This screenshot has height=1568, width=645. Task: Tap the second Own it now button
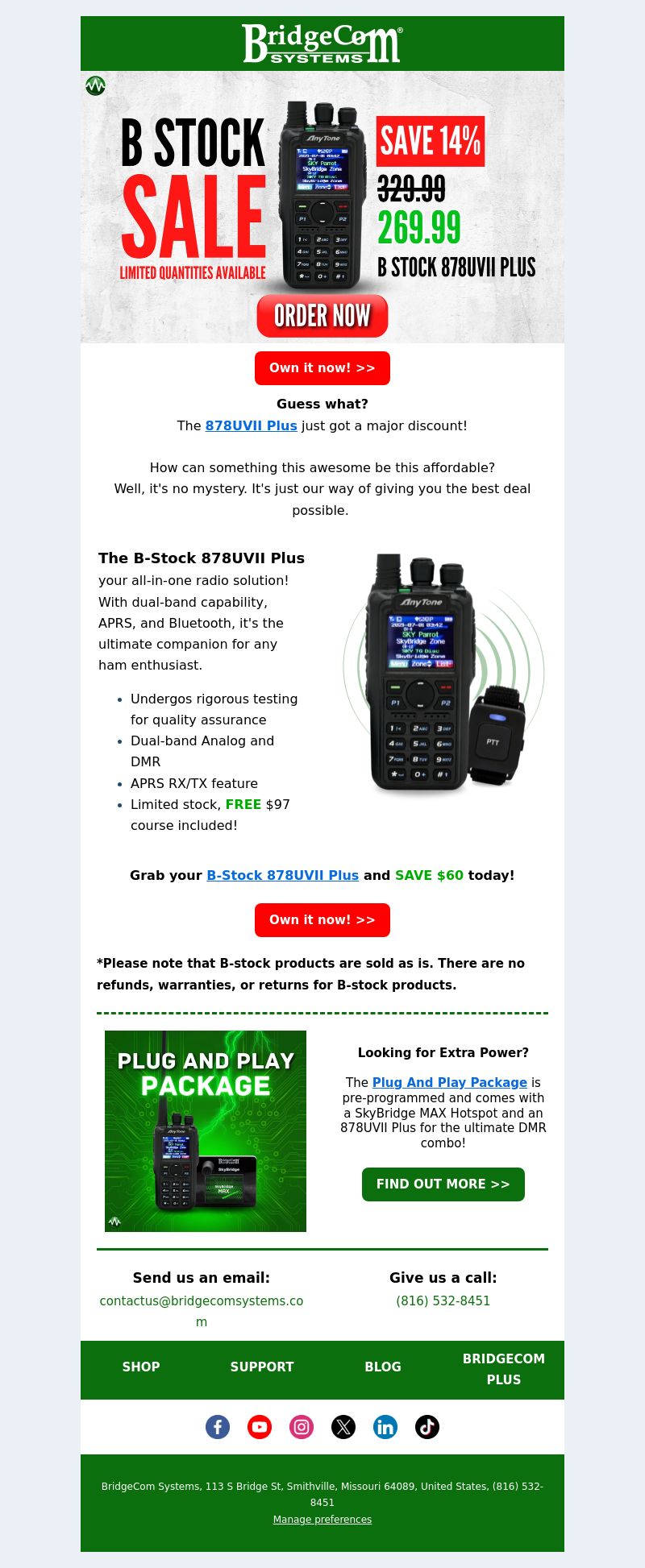pos(322,920)
